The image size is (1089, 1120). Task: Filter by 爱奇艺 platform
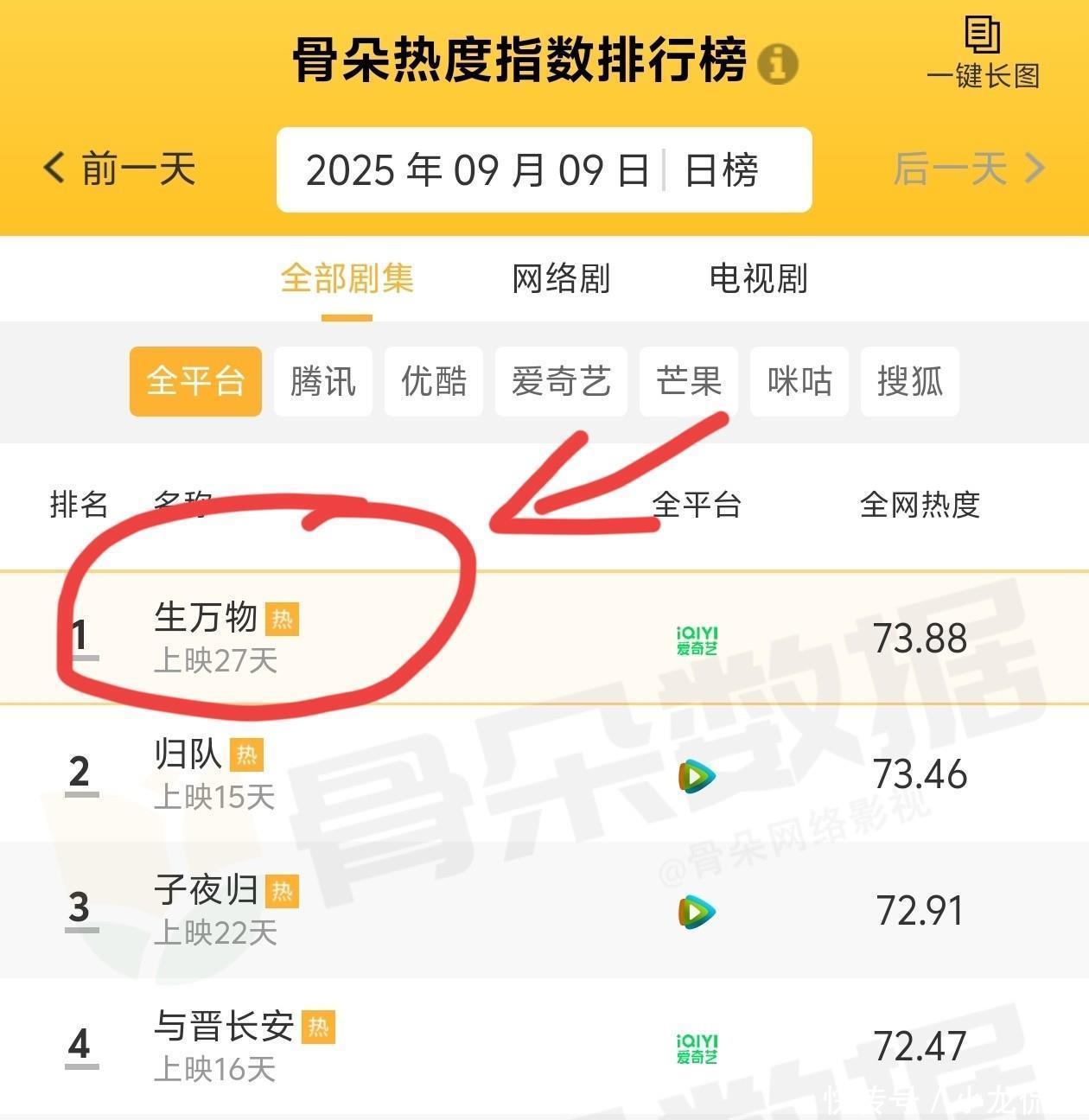point(561,381)
